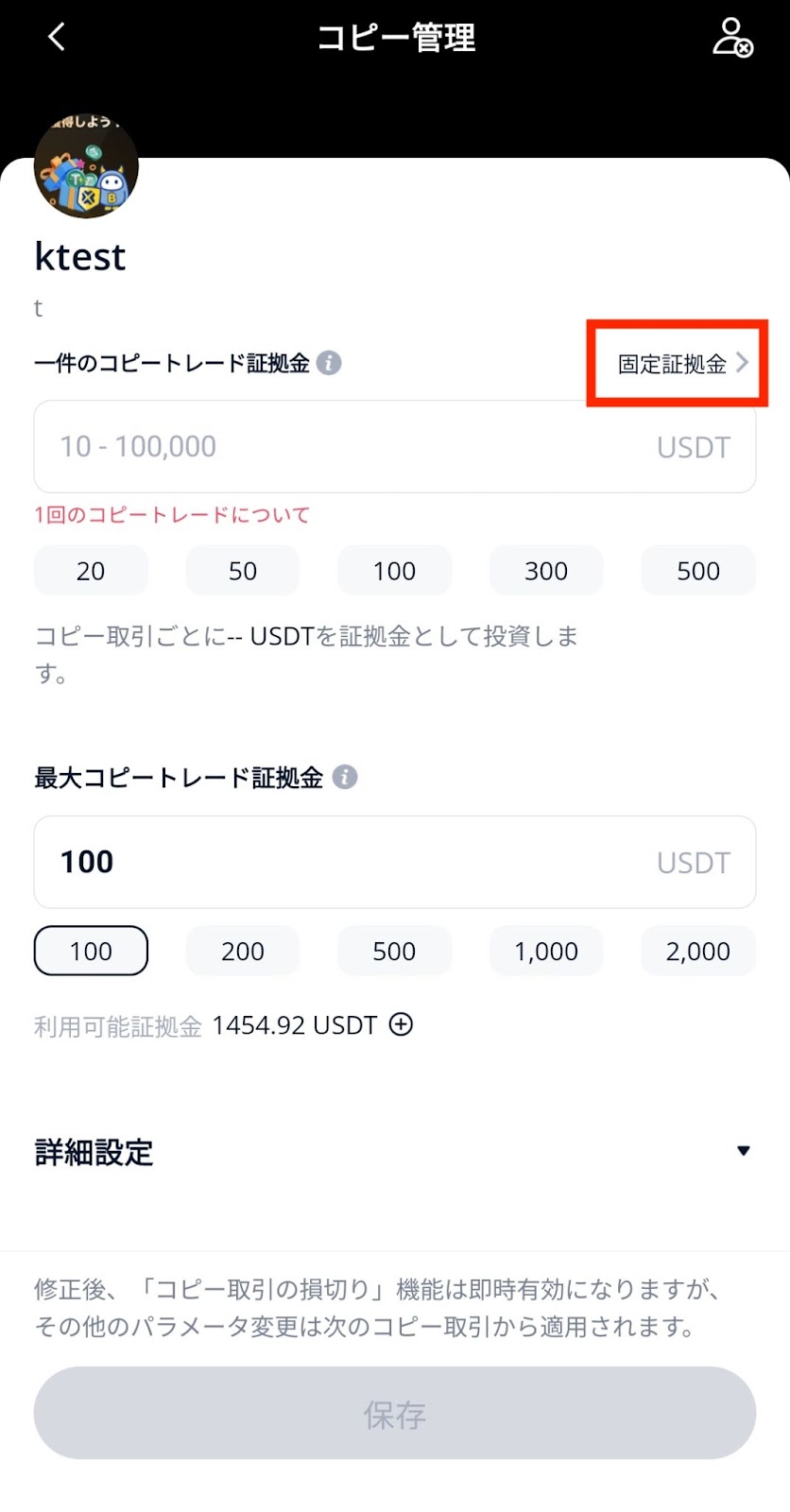The image size is (790, 1512).
Task: Focus the 10 - 100,000 USDT margin field
Action: (395, 446)
